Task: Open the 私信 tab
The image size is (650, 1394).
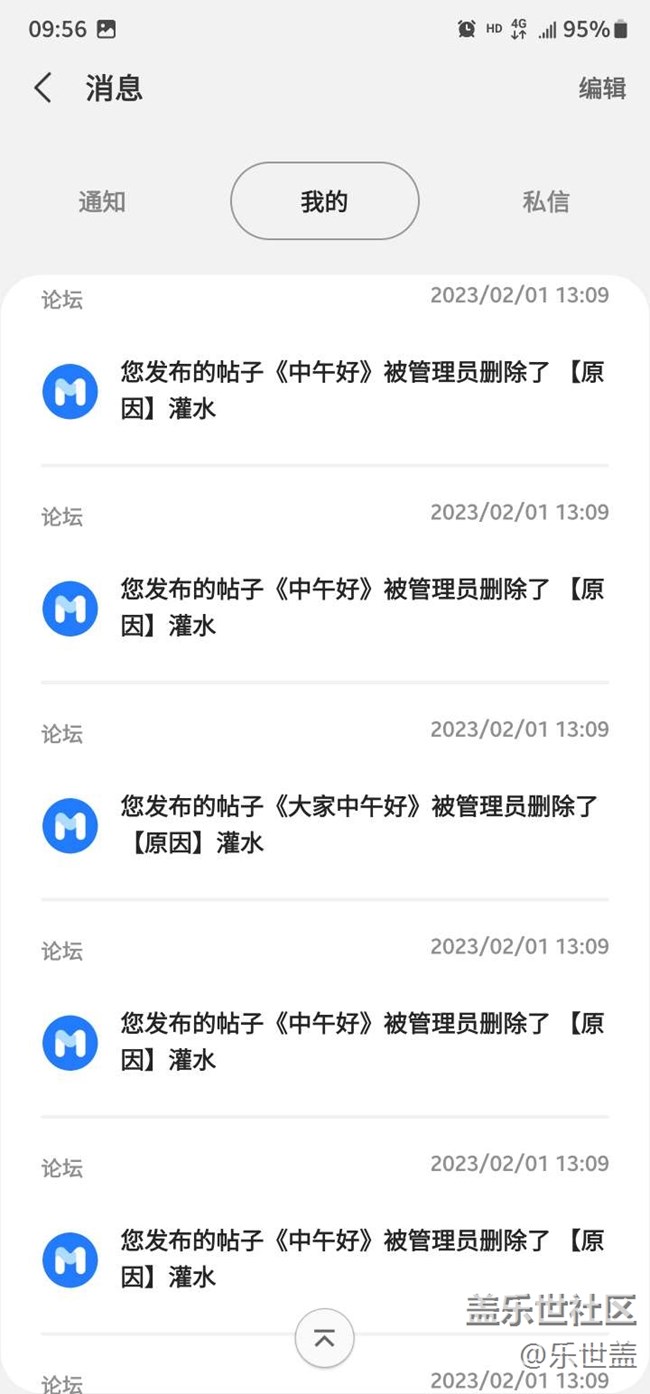Action: (x=546, y=201)
